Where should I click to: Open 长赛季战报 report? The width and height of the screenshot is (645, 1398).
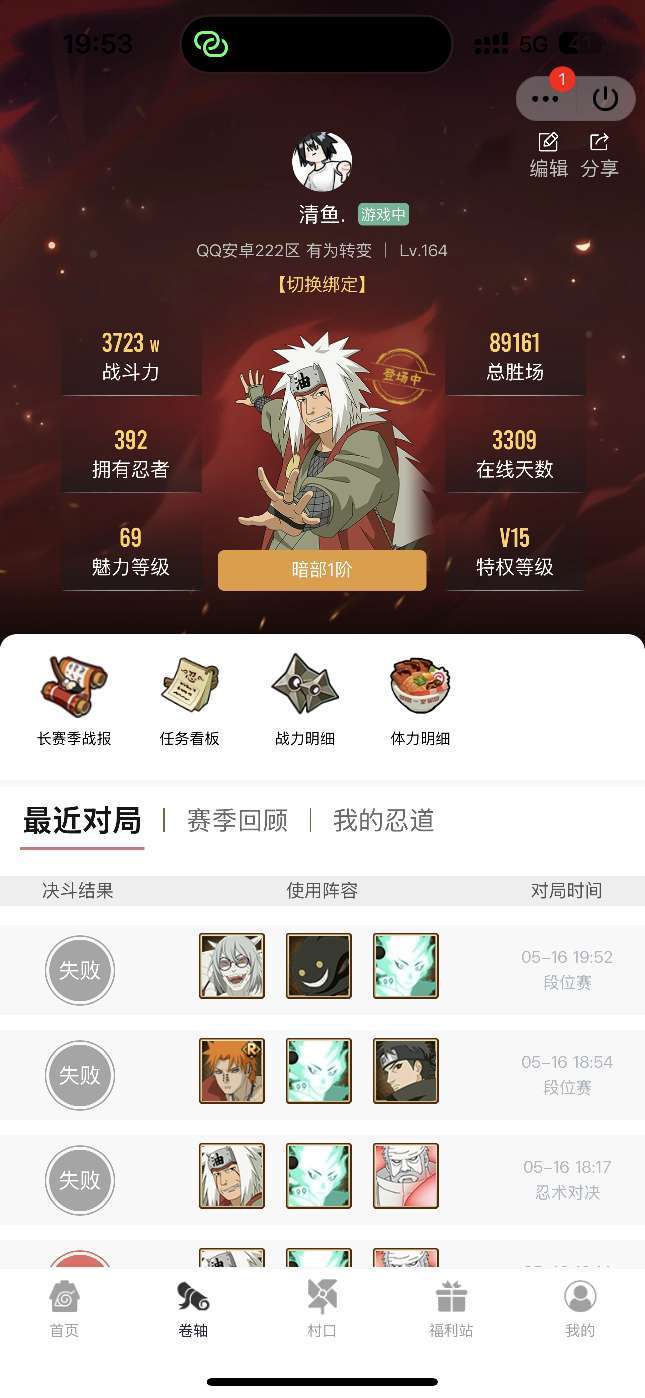tap(74, 700)
